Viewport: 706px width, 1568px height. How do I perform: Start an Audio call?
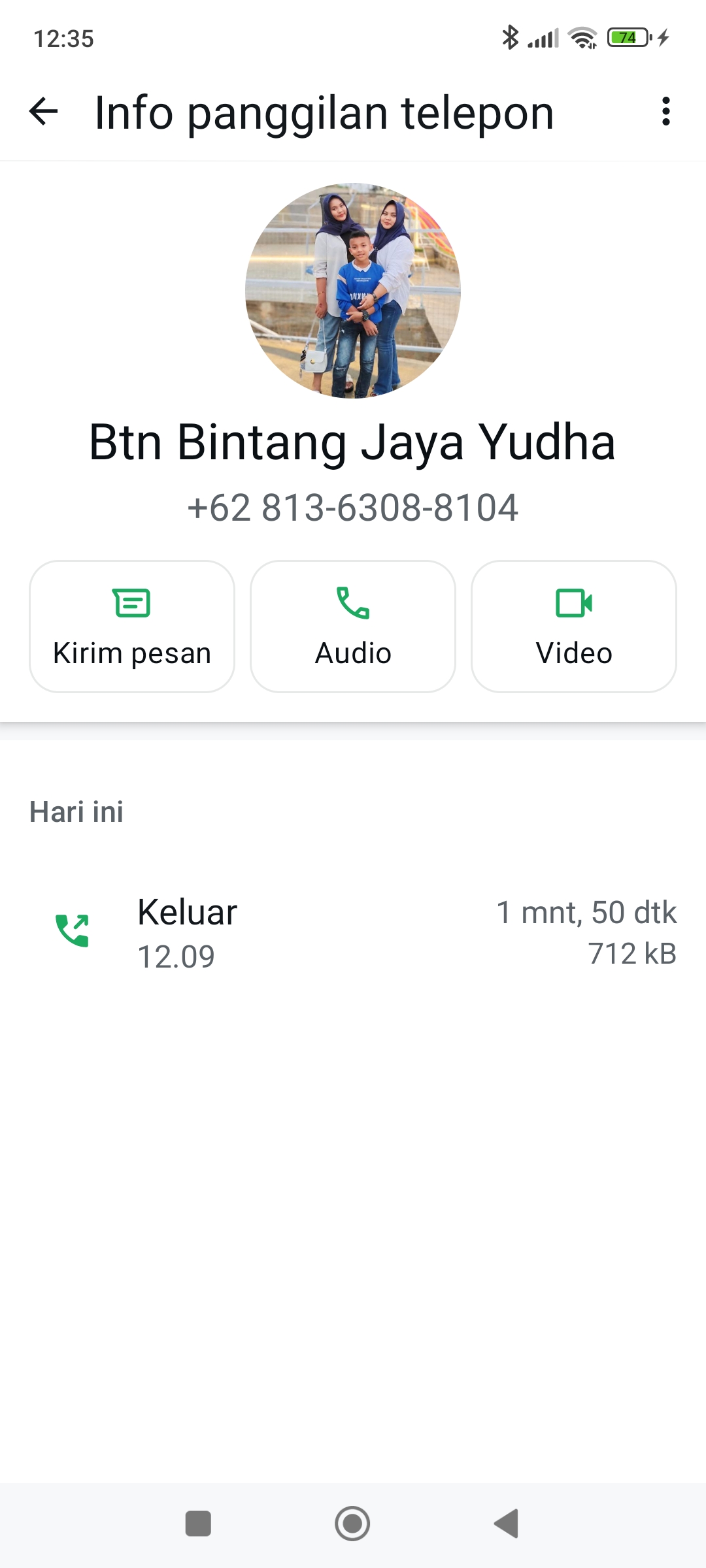(353, 626)
